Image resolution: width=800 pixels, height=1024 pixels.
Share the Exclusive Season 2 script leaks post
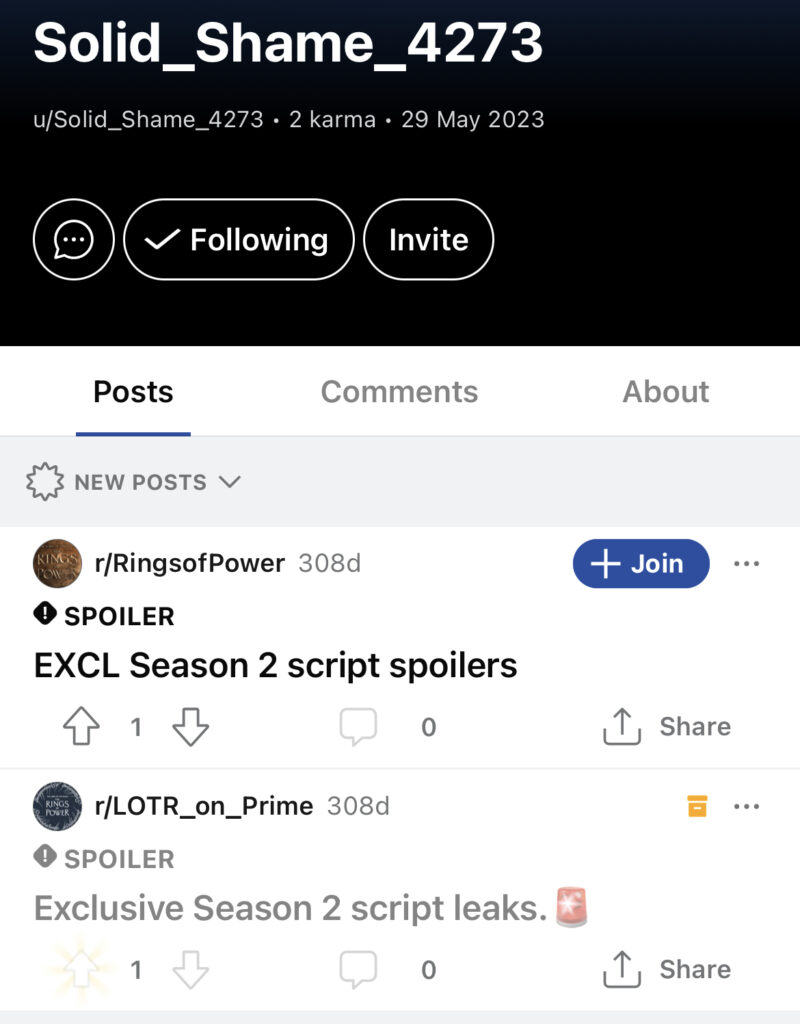[666, 970]
